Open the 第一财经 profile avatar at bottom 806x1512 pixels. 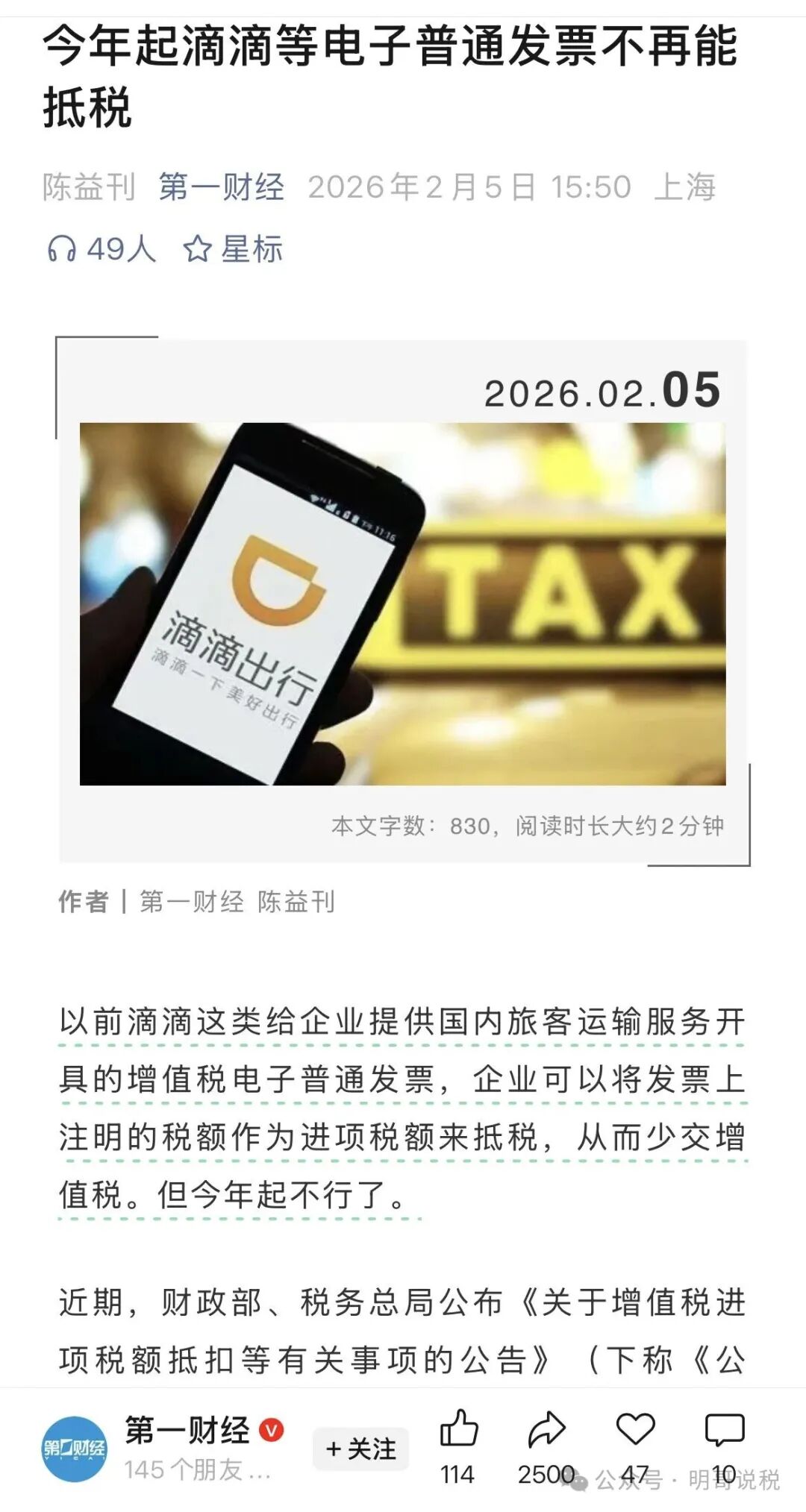[x=73, y=1449]
